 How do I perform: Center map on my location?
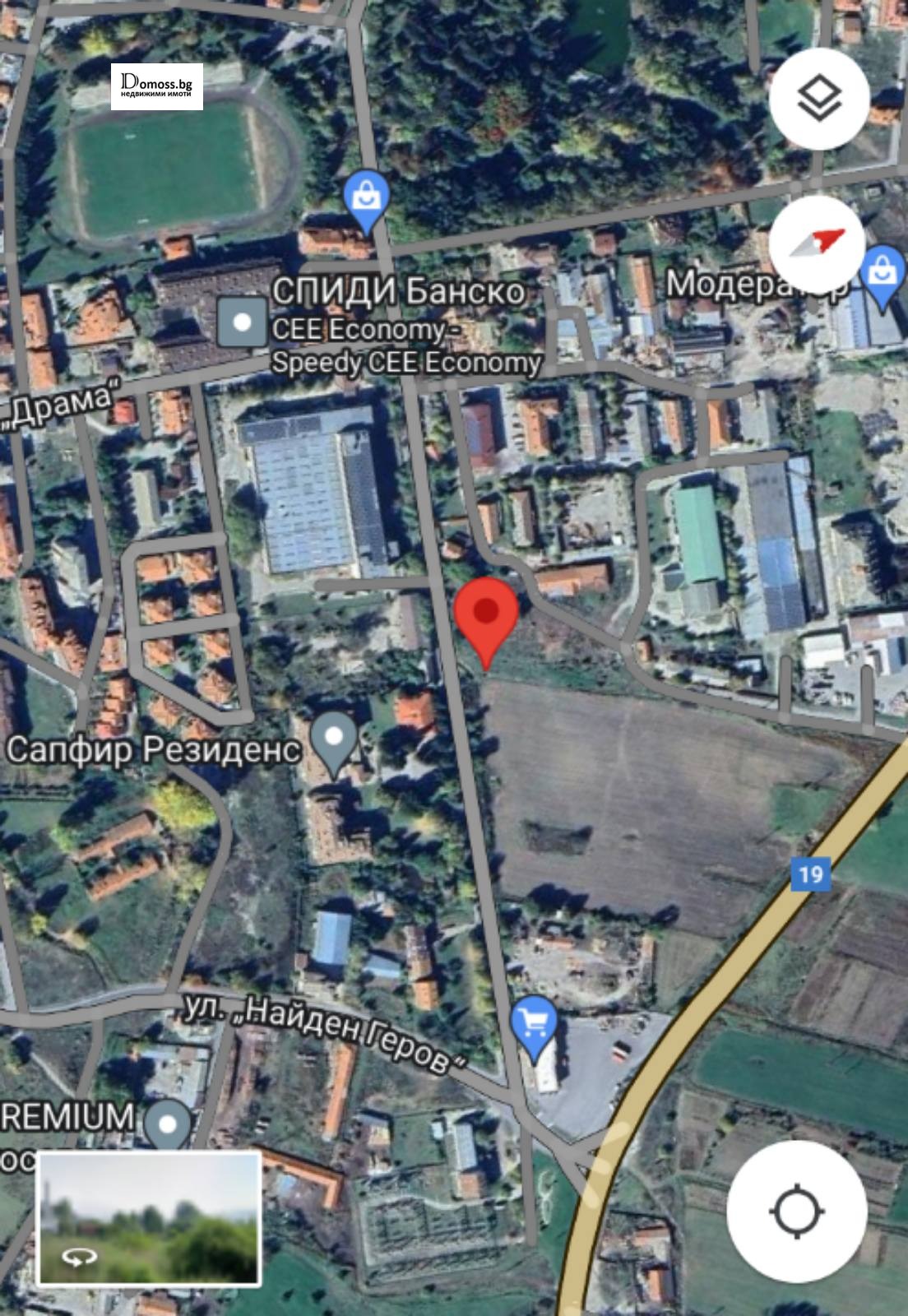(796, 1212)
